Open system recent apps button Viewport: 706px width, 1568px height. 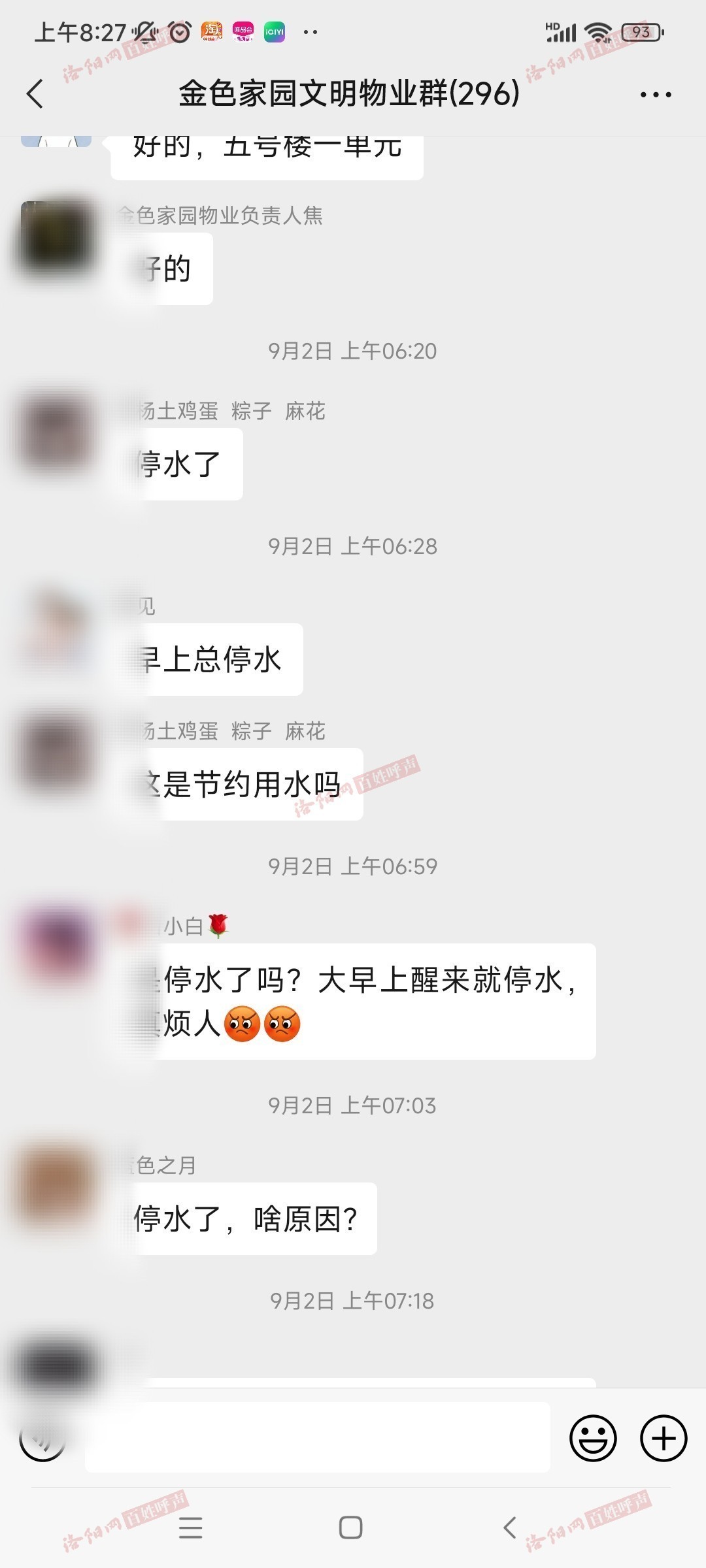point(190,1527)
